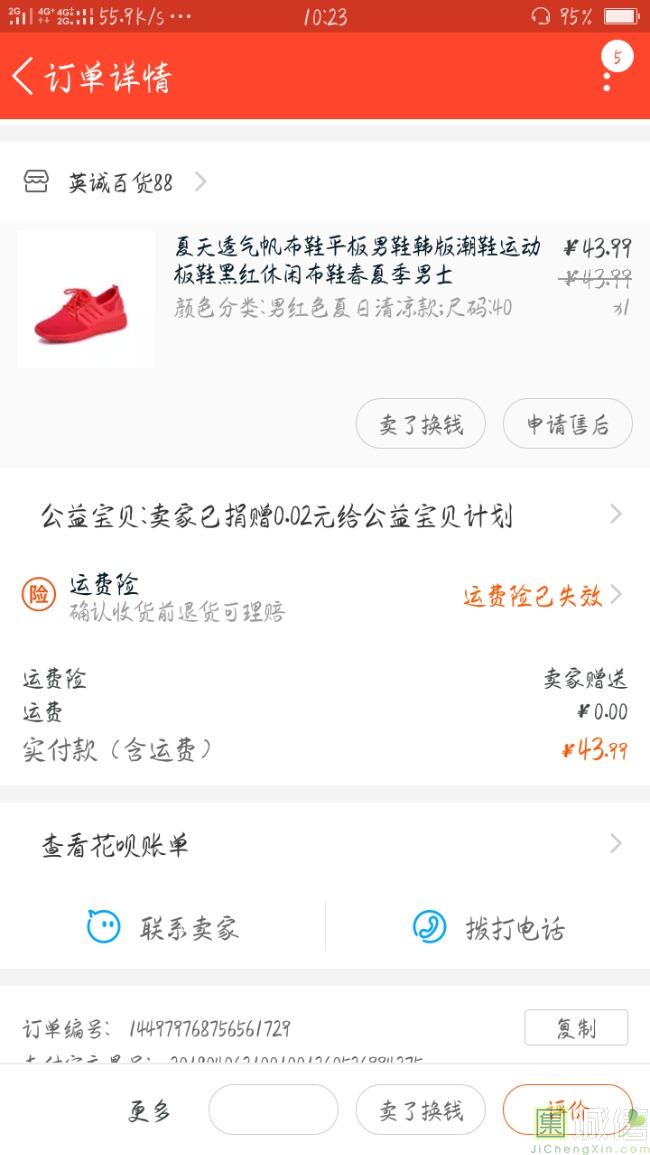Tap 卖了换钱 beside the 申请售后 button
The image size is (650, 1155).
[x=420, y=424]
